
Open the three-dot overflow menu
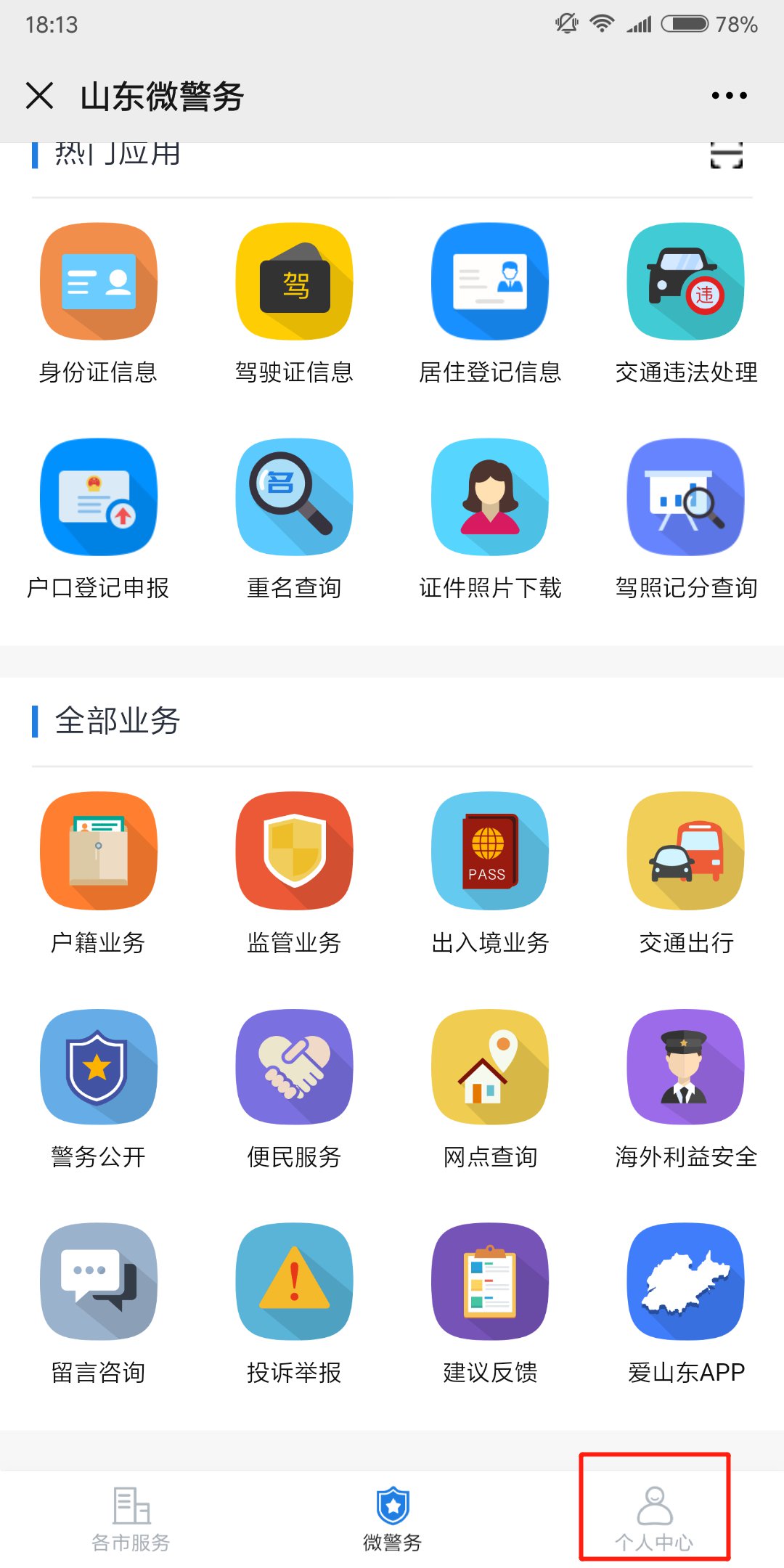pyautogui.click(x=729, y=95)
